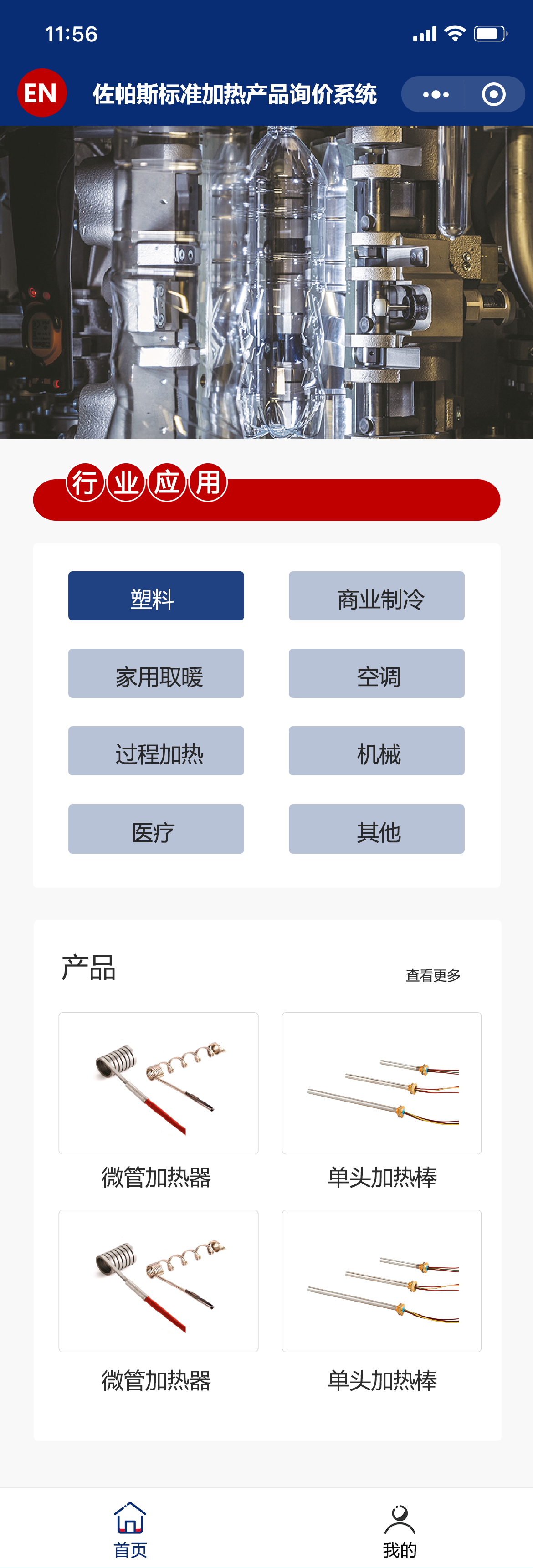Choose the 机械 industry button

(x=376, y=751)
